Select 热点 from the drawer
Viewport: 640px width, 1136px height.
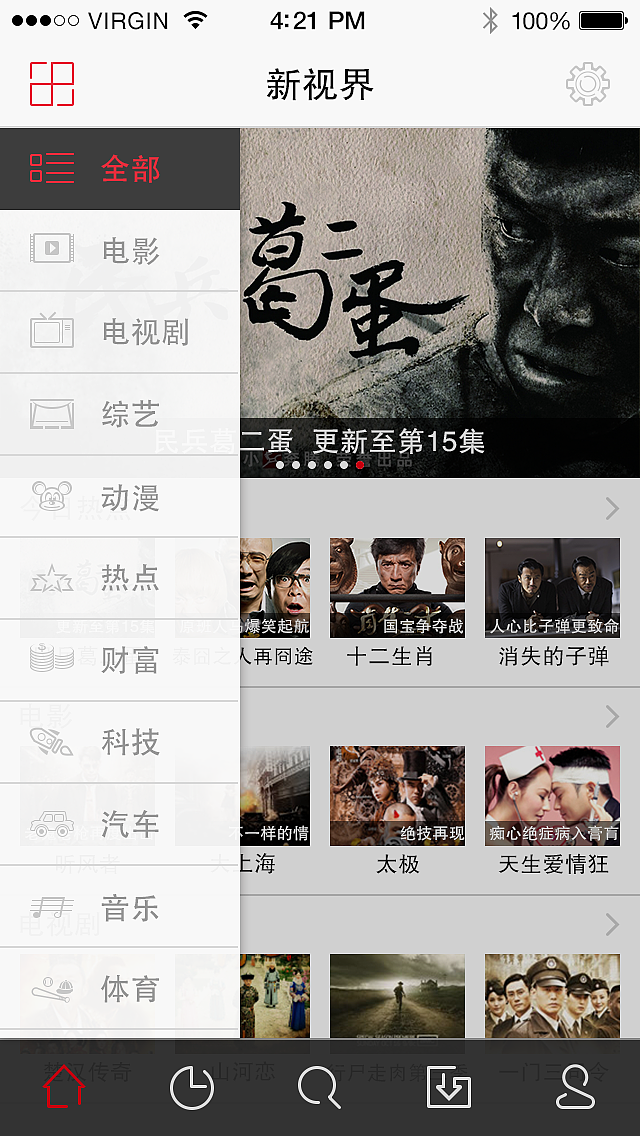point(120,579)
